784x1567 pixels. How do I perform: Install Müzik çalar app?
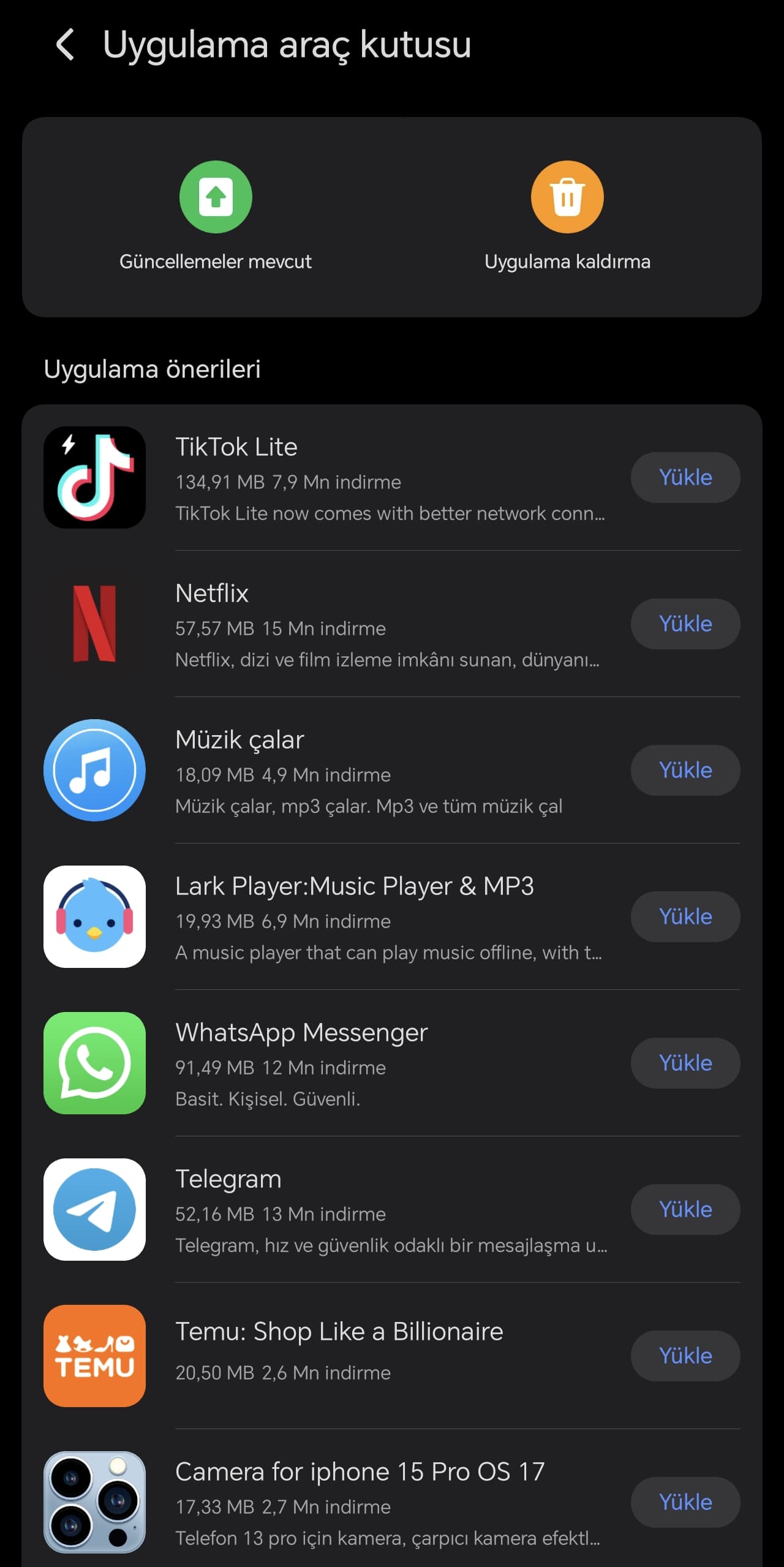(x=685, y=771)
